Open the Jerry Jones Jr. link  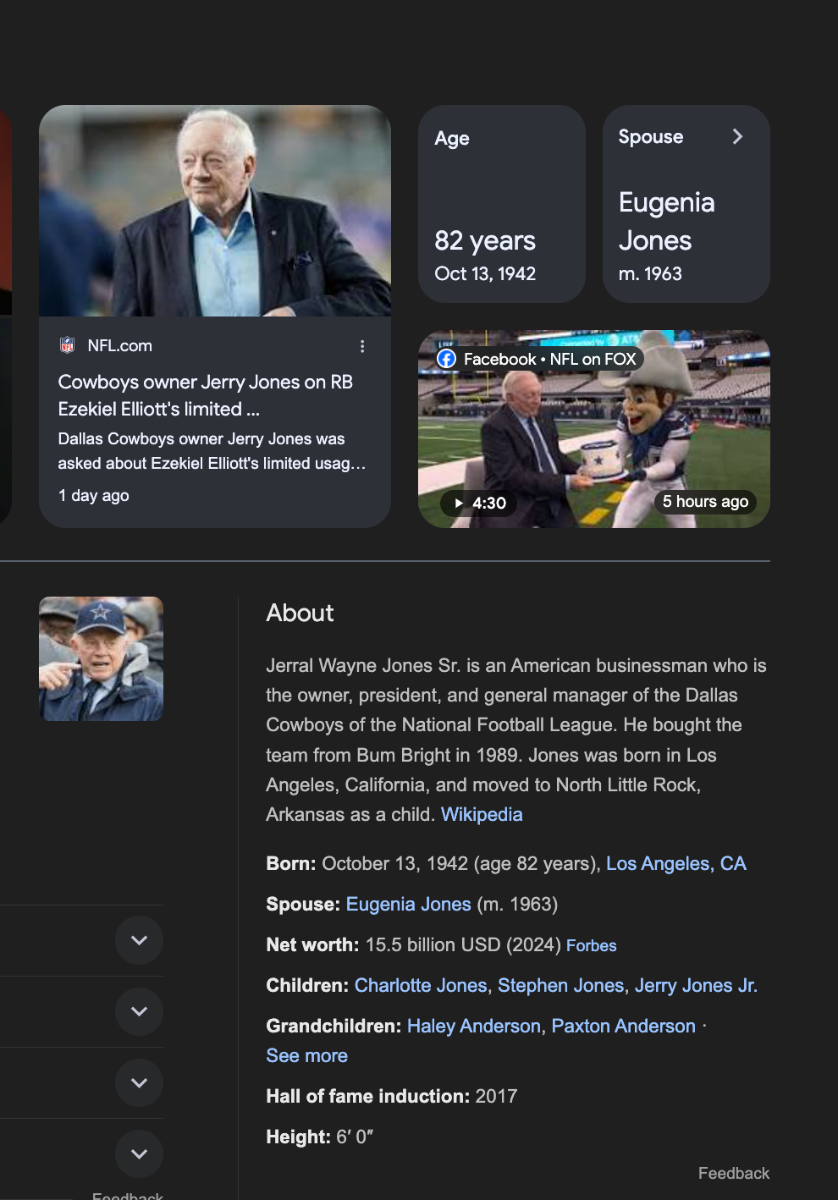[x=696, y=985]
